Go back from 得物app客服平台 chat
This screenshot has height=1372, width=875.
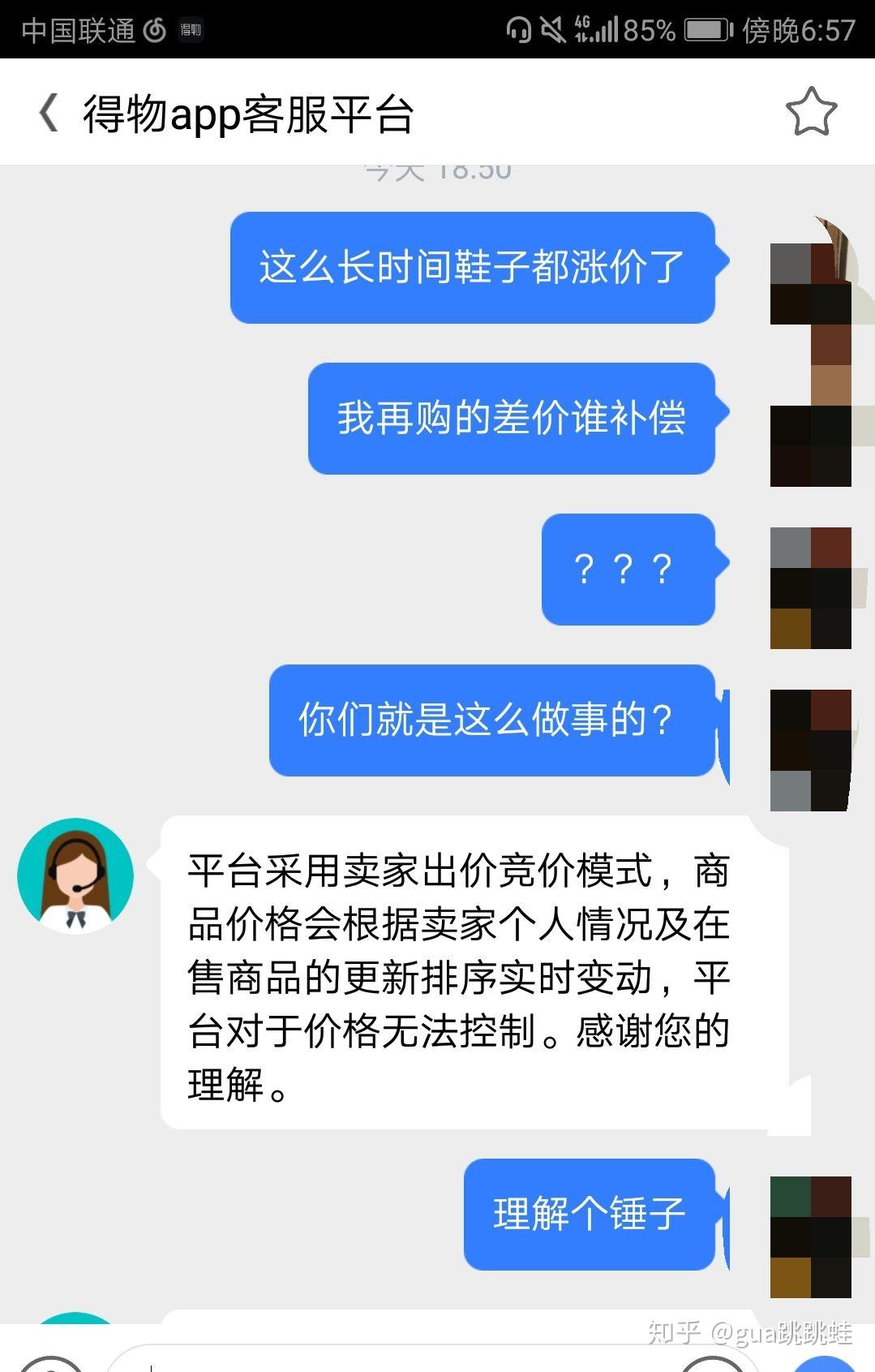click(49, 112)
